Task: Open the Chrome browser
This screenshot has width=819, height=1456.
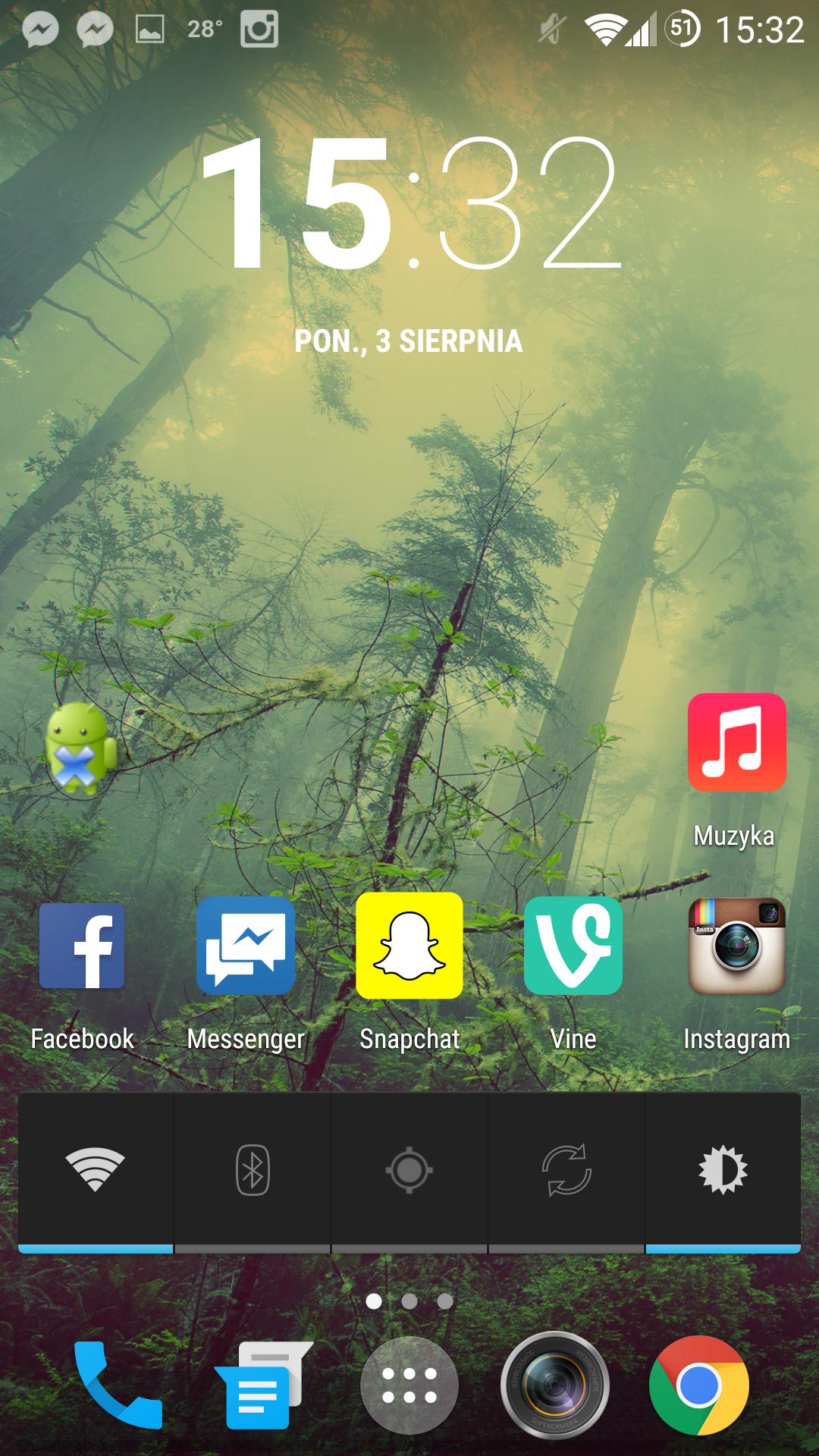Action: click(x=699, y=1385)
